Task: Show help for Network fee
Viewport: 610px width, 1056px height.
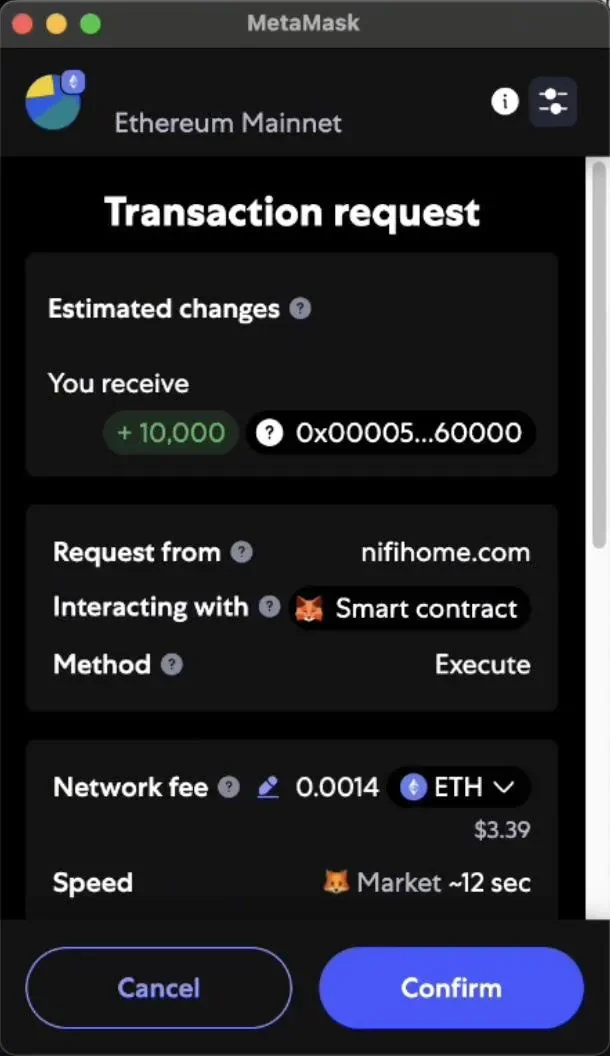Action: point(229,788)
